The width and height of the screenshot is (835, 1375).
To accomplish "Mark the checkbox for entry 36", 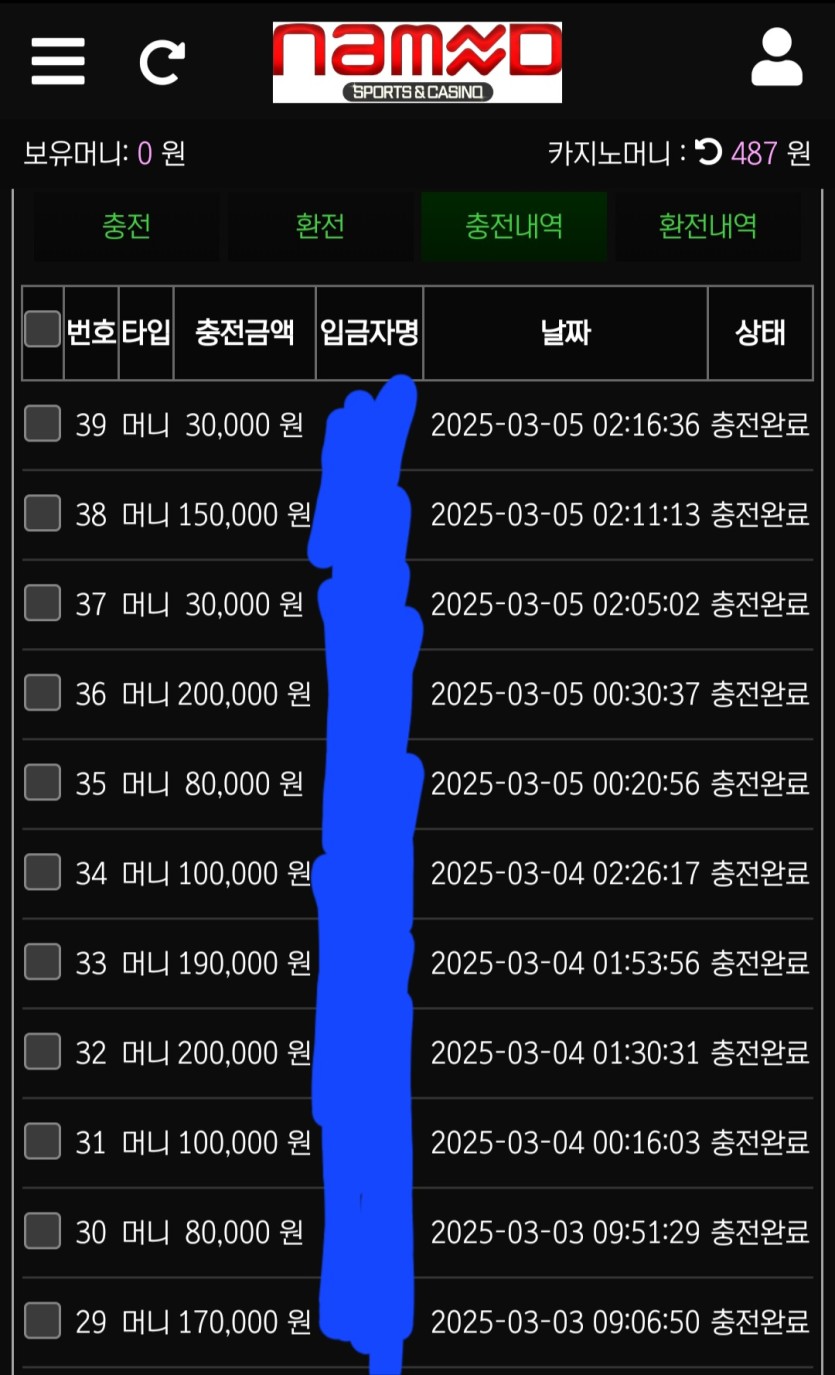I will pos(42,692).
